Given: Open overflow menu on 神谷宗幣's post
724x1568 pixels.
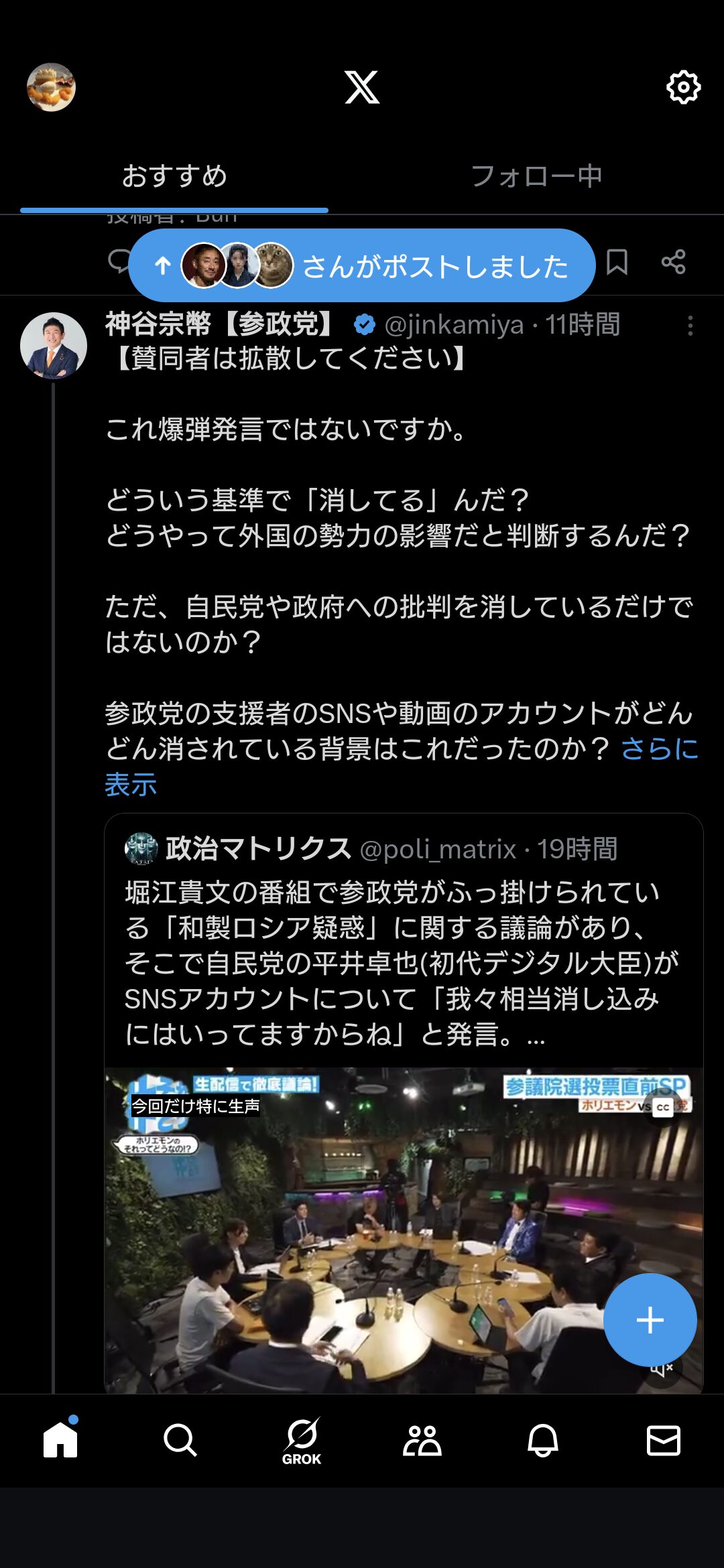Looking at the screenshot, I should click(x=690, y=326).
